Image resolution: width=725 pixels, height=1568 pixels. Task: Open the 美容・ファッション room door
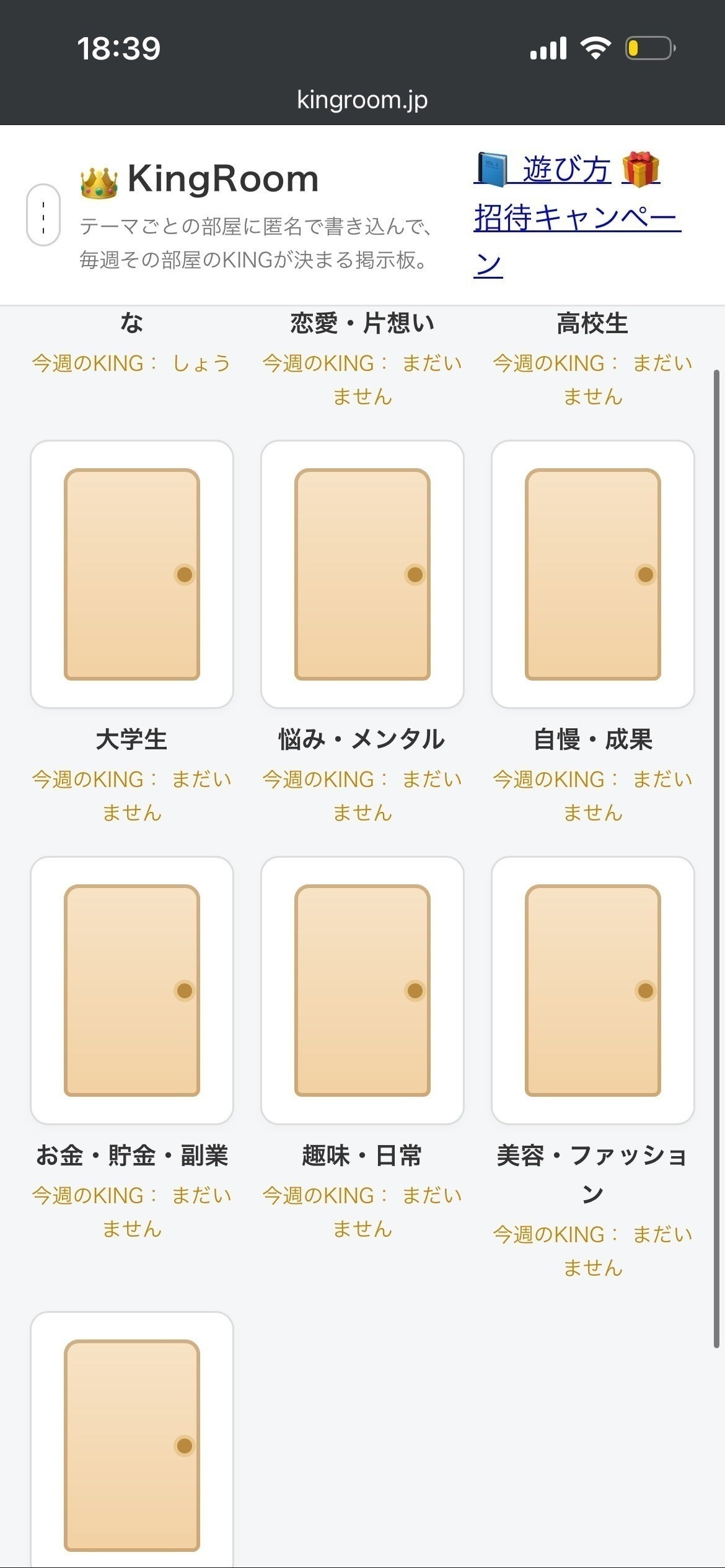click(593, 990)
